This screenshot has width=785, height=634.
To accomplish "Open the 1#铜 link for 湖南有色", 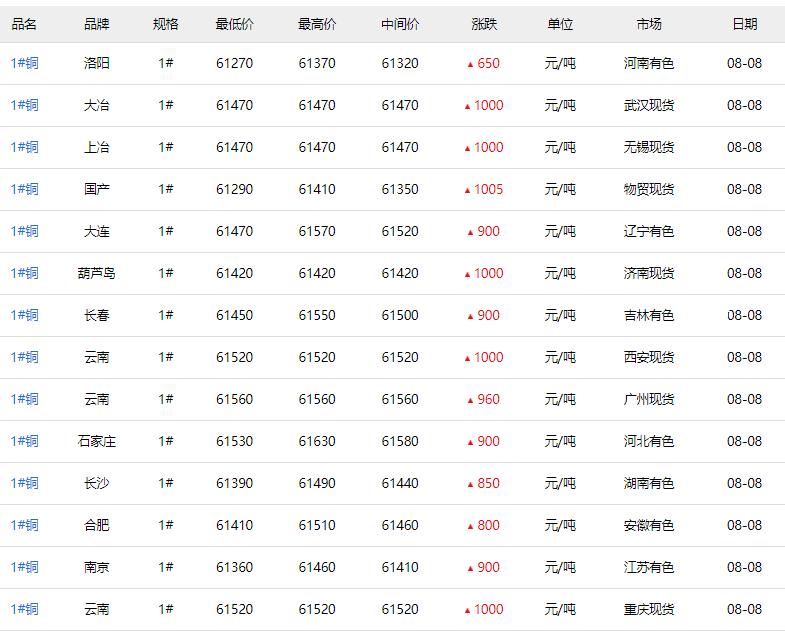I will pos(25,484).
